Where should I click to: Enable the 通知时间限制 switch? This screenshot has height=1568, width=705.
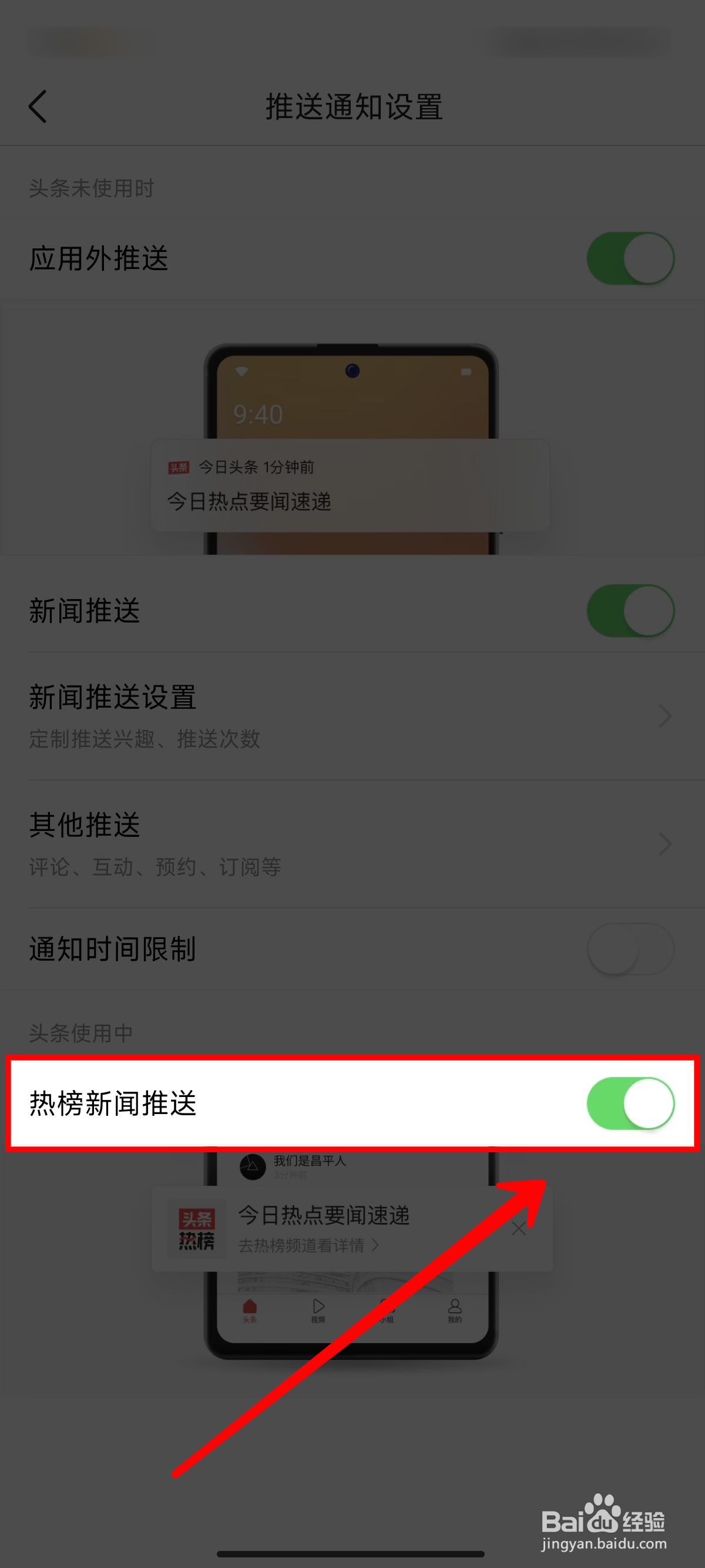pyautogui.click(x=630, y=949)
